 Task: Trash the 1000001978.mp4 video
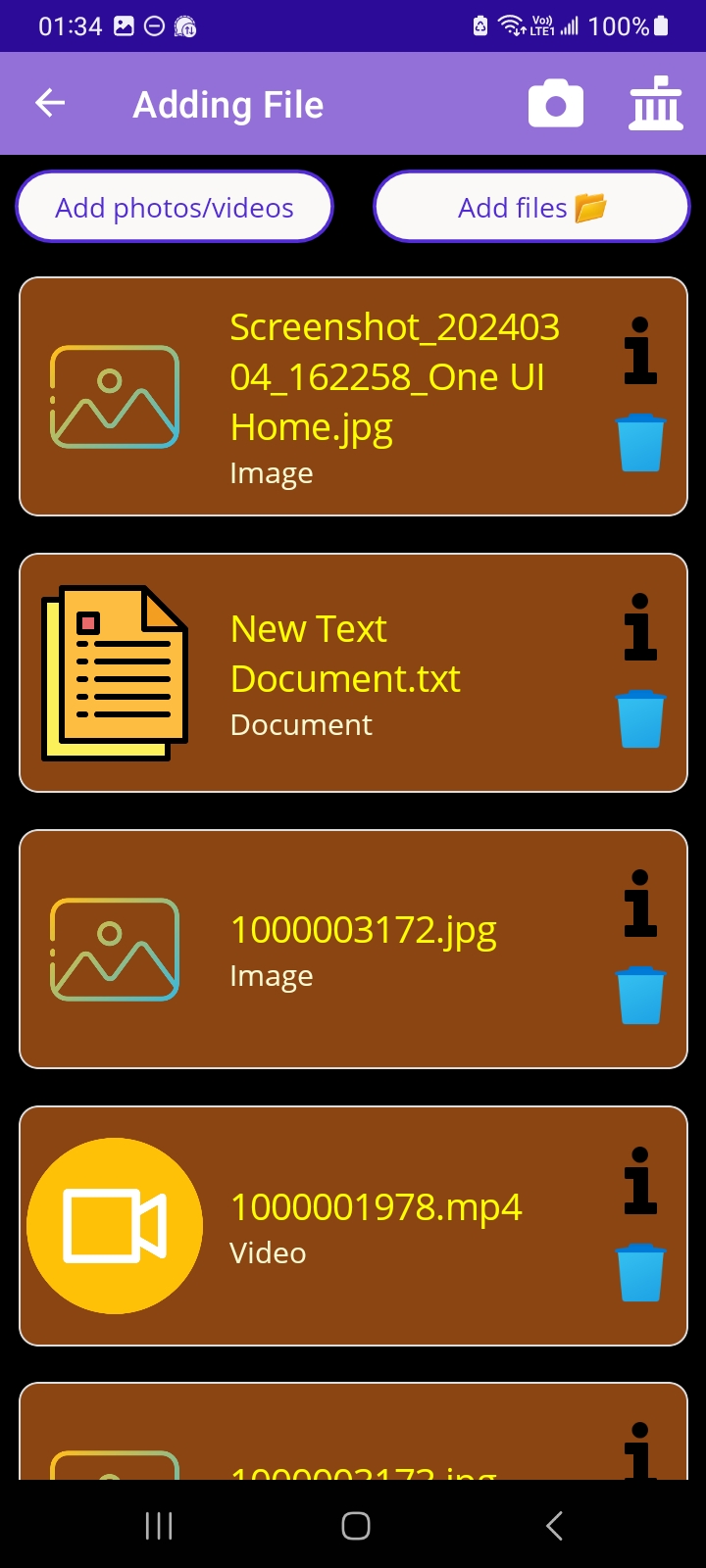[640, 1272]
